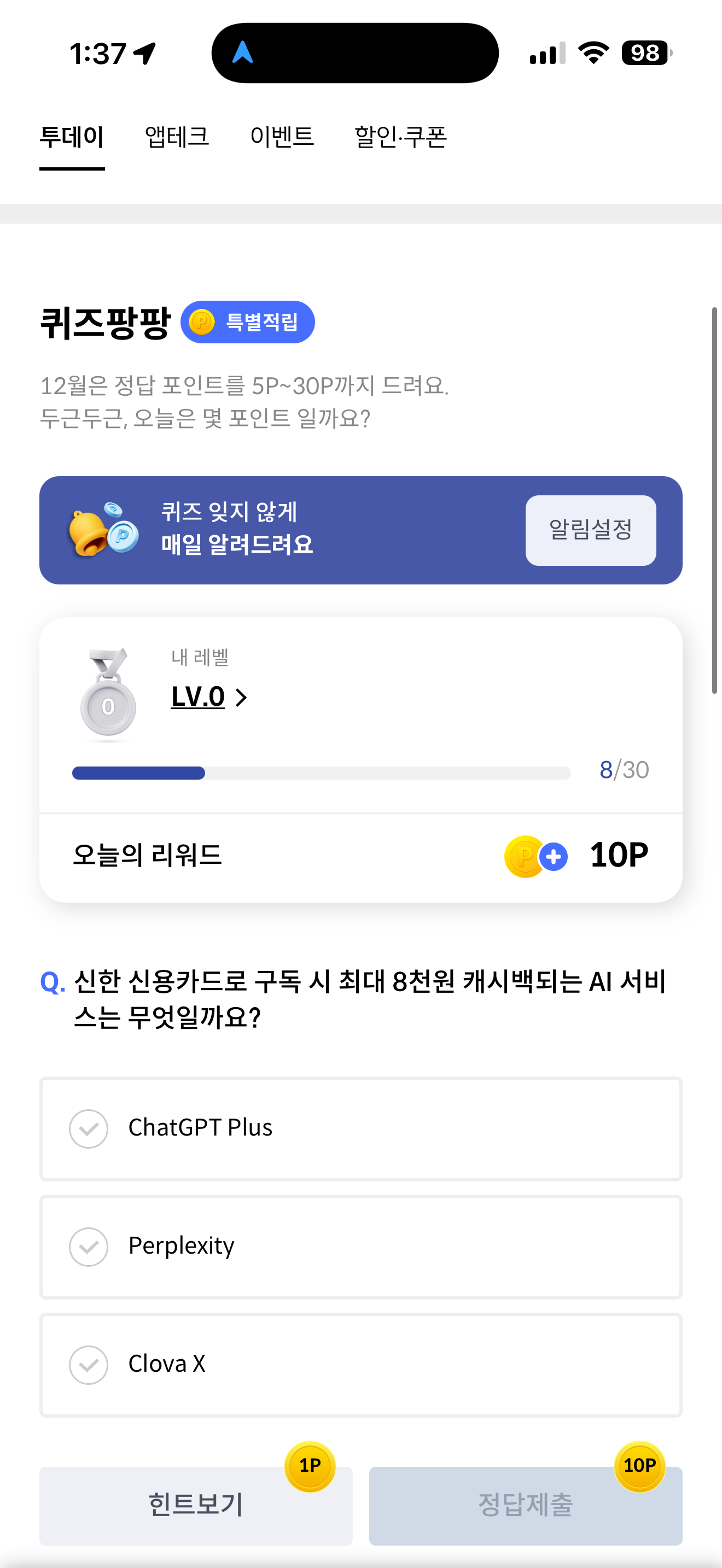
Task: View the hint with 힌트보기
Action: pos(196,1505)
